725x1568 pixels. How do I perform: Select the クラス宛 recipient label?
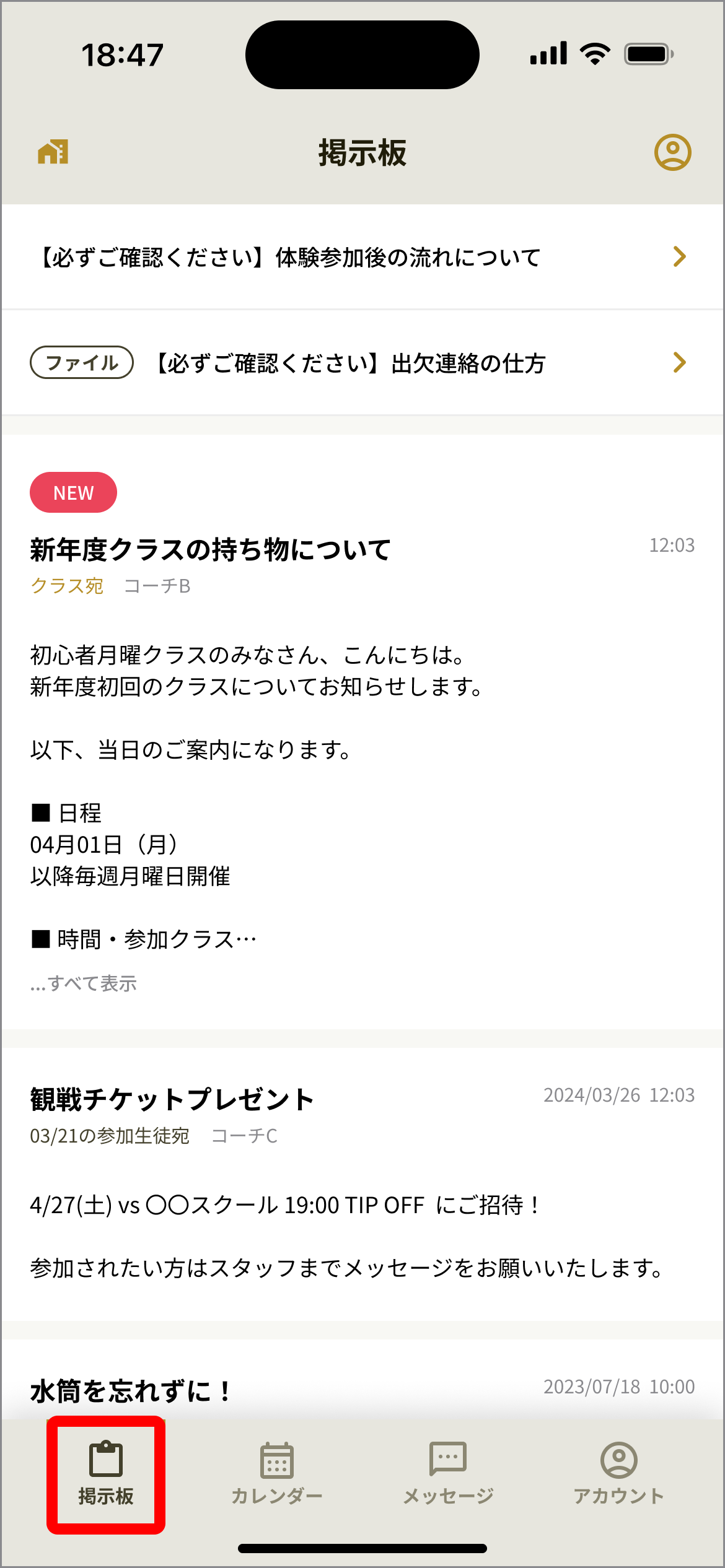coord(67,586)
